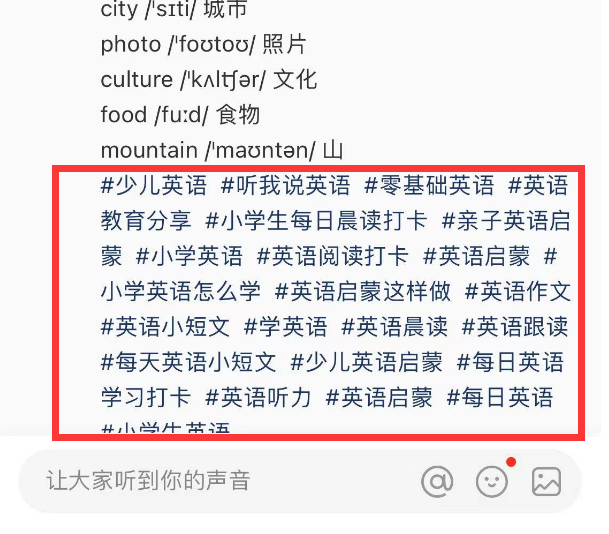
Task: Open the #学英语 hashtag
Action: 286,326
